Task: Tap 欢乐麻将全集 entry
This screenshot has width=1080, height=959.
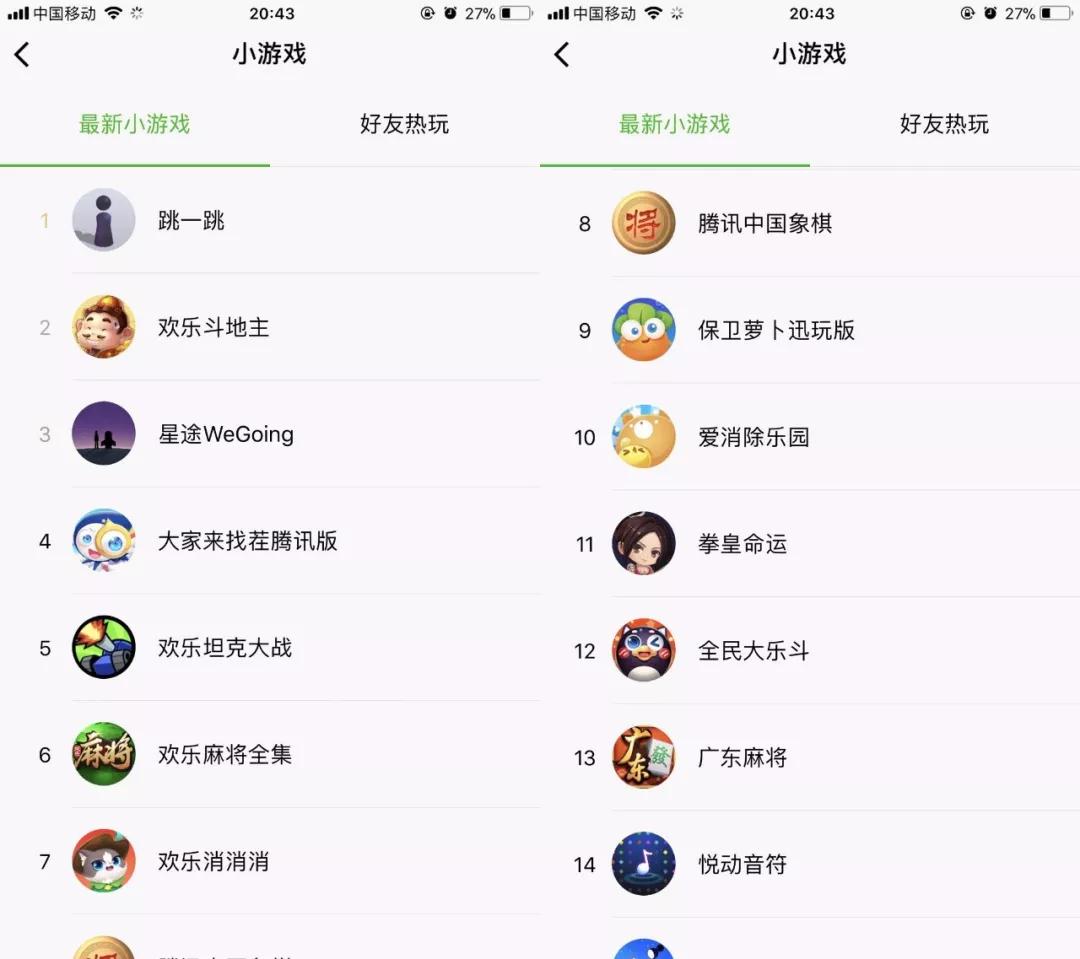Action: pos(224,755)
